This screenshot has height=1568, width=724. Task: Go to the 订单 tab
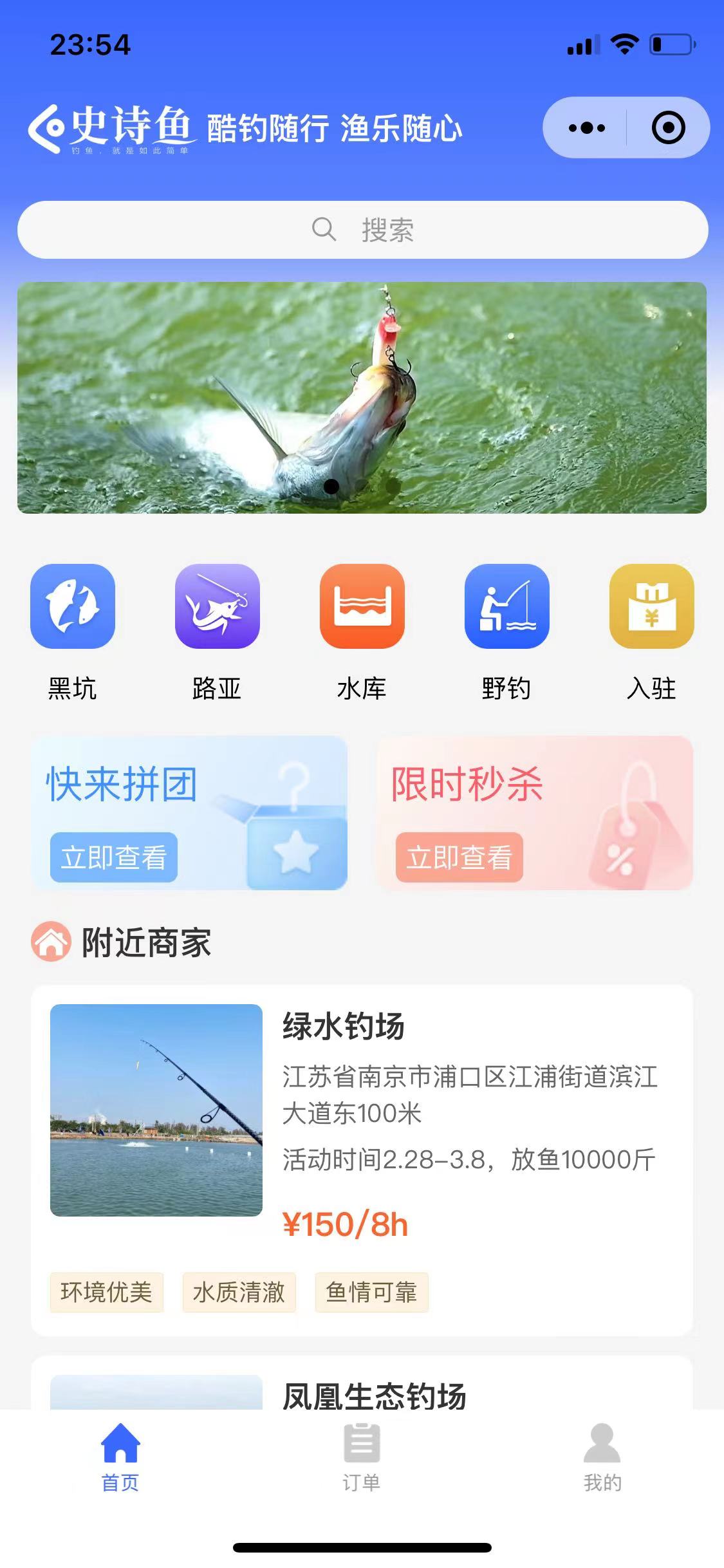[362, 1457]
